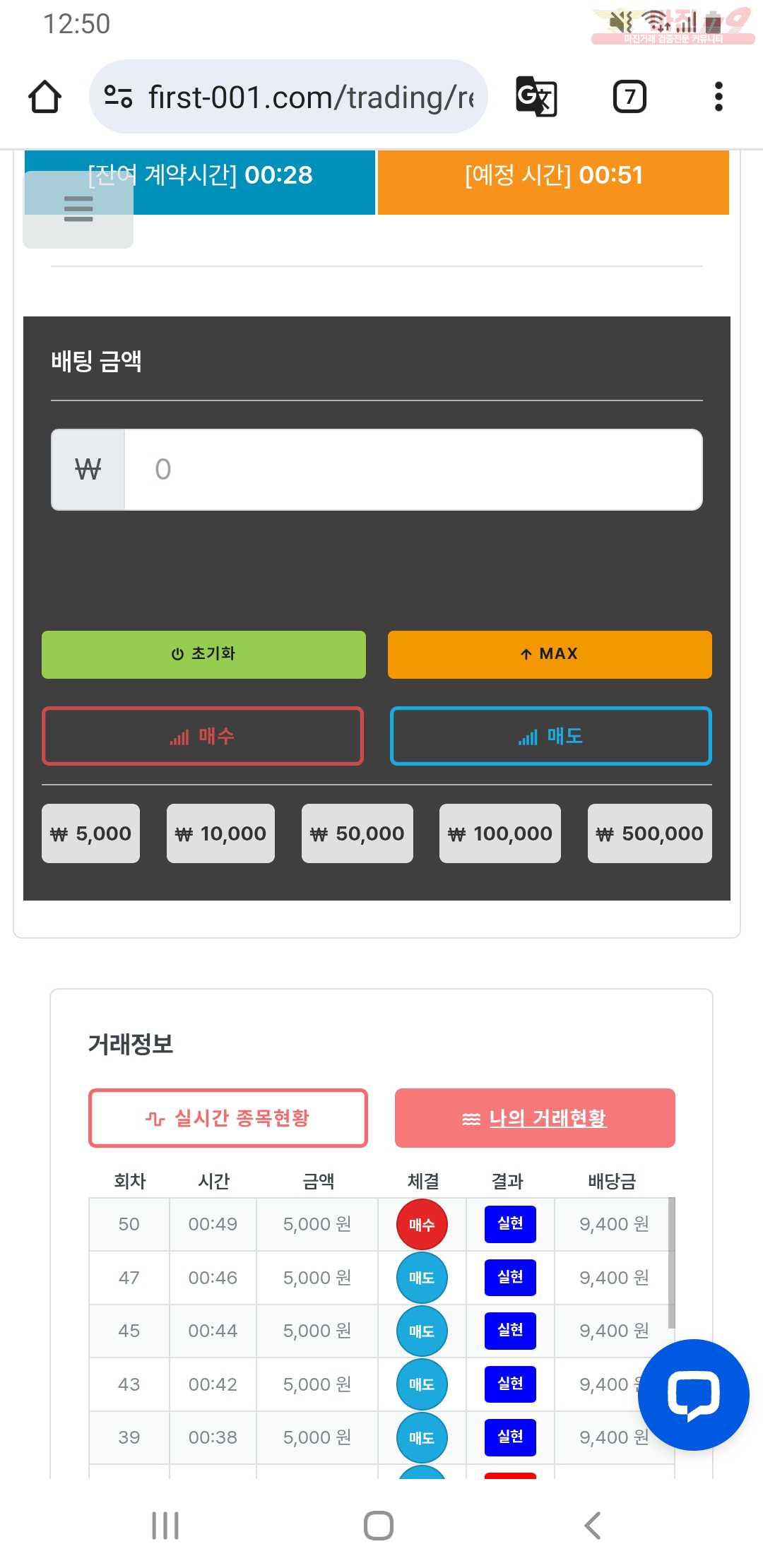Viewport: 763px width, 1568px height.
Task: Add ₩ 500,000 to the bet
Action: point(649,833)
